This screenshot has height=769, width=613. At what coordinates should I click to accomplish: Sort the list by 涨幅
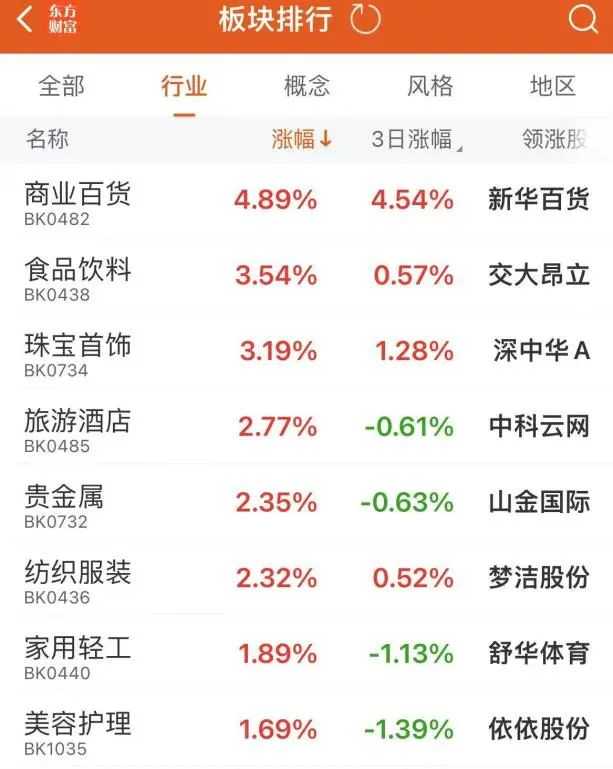[x=301, y=140]
